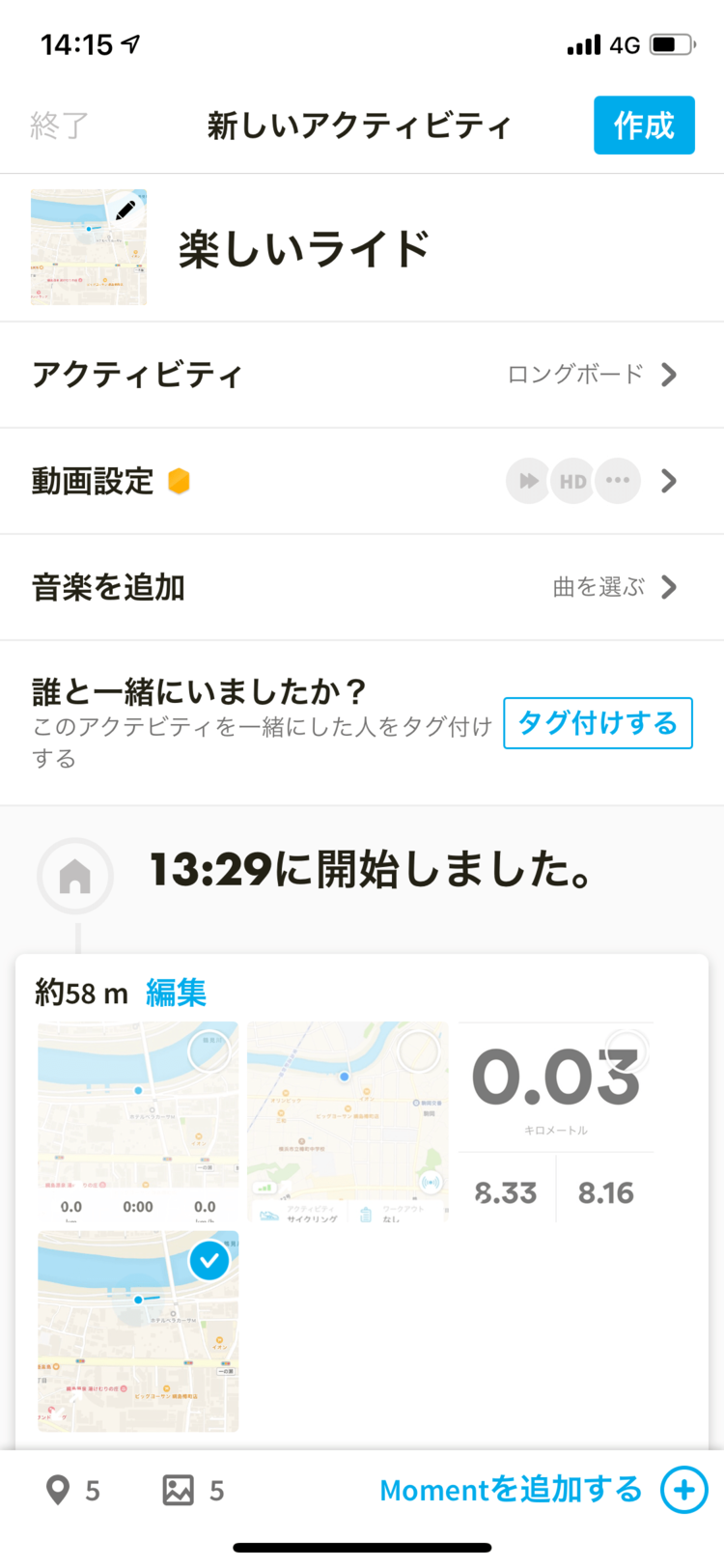Tap the タグ付けする button
724x1568 pixels.
[x=598, y=723]
